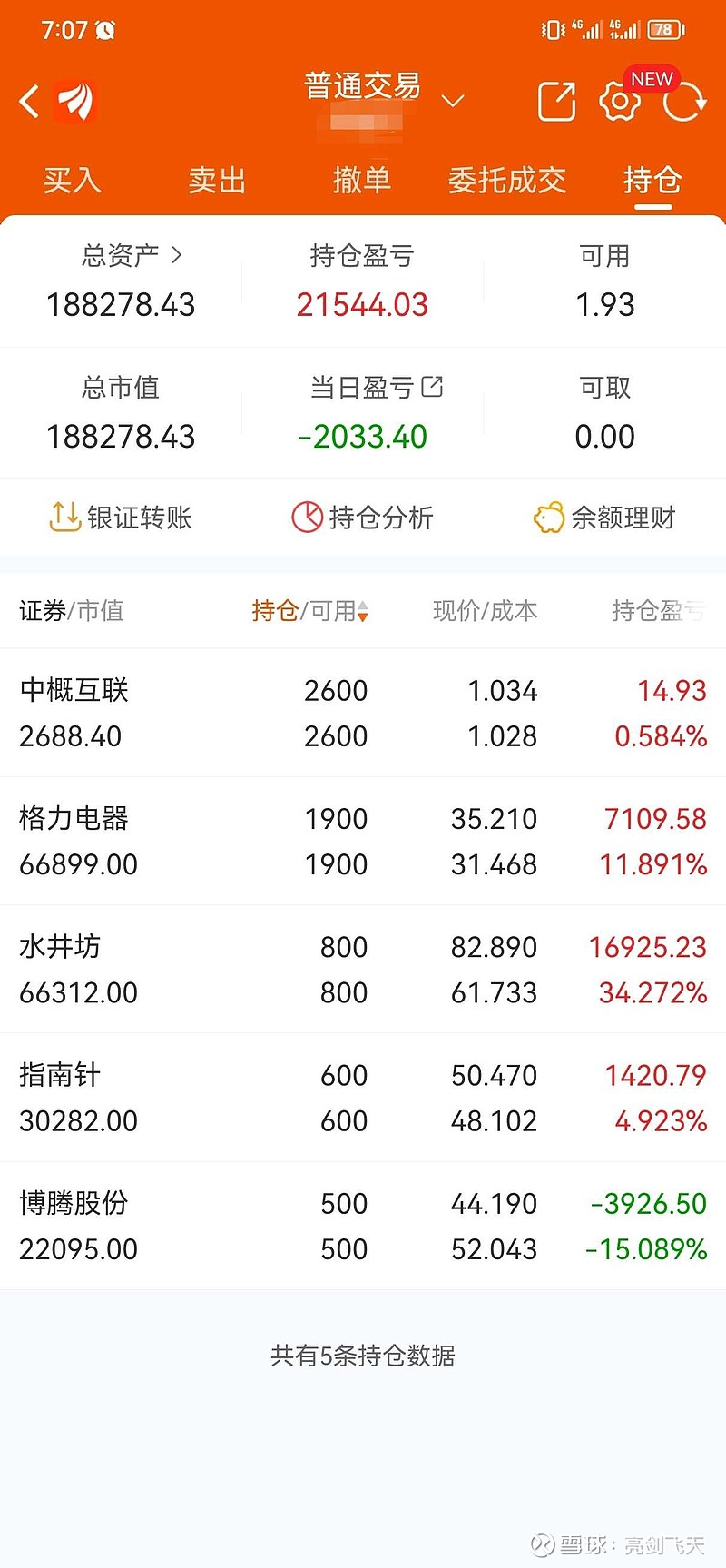This screenshot has width=726, height=1568.
Task: Open the 水井坊 holding row
Action: tap(363, 970)
